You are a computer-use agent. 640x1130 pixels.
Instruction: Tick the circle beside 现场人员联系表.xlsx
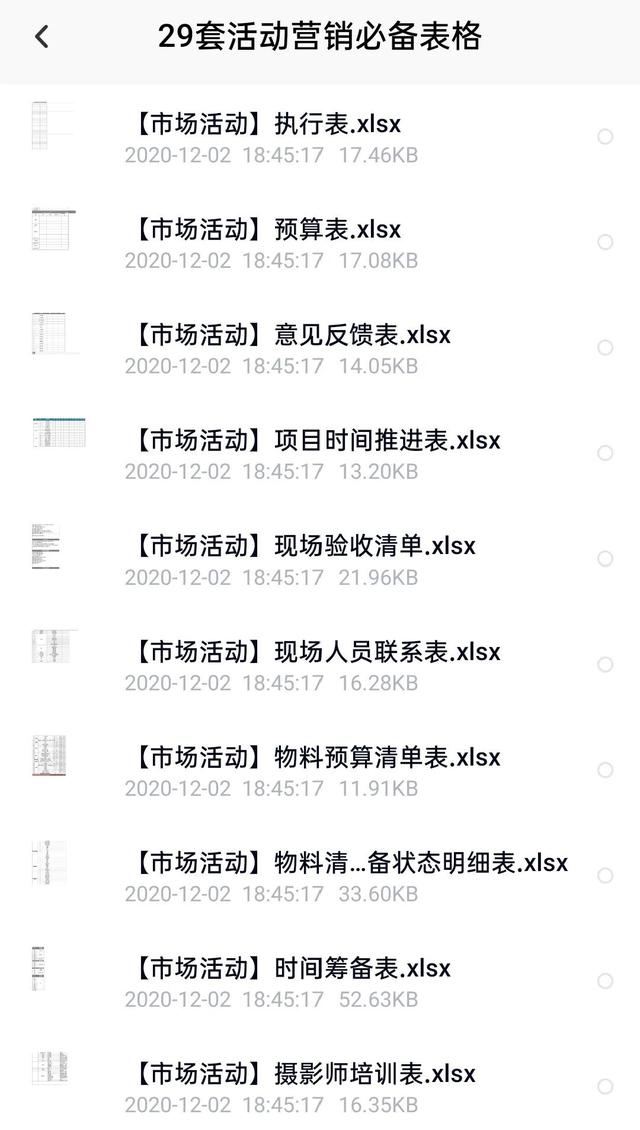(x=605, y=665)
